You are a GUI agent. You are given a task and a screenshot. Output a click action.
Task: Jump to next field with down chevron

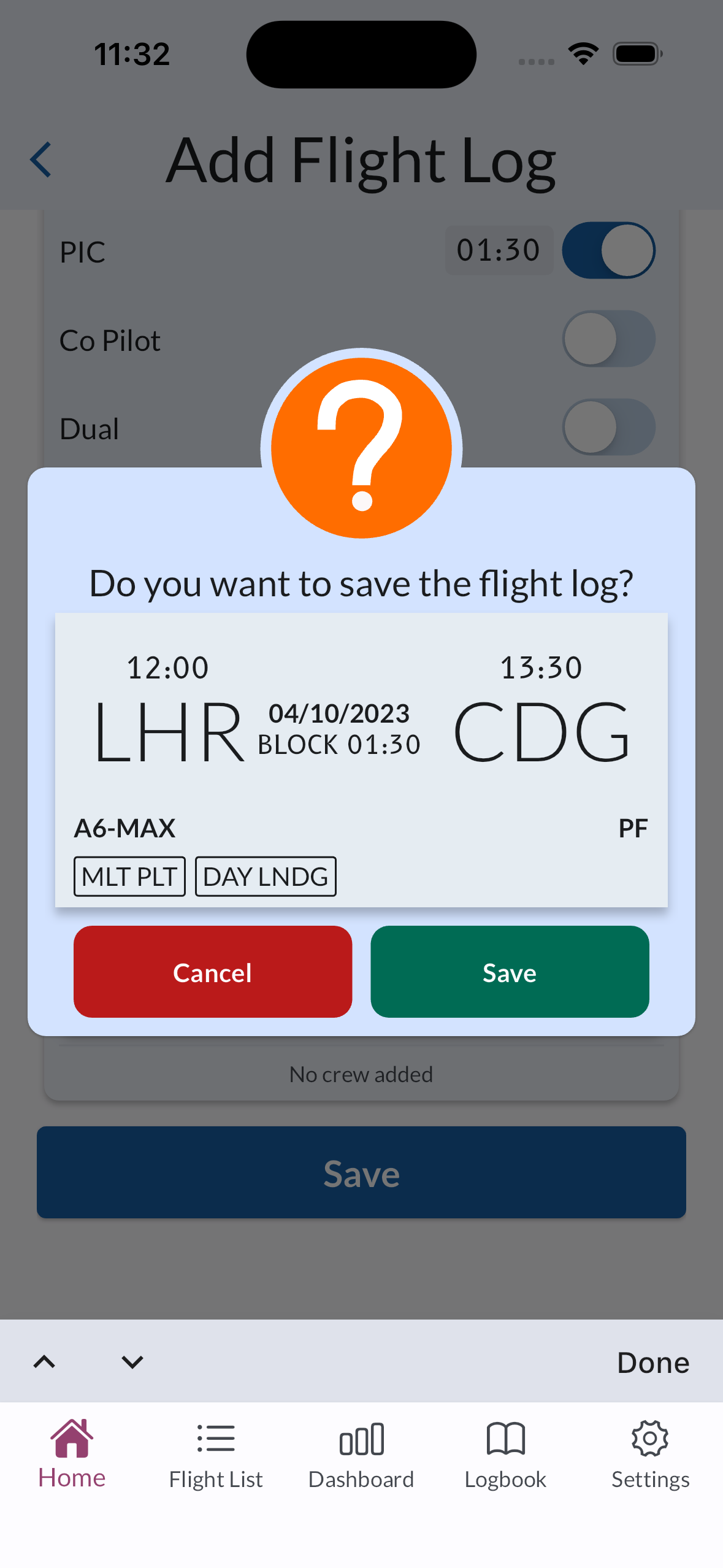[132, 1362]
